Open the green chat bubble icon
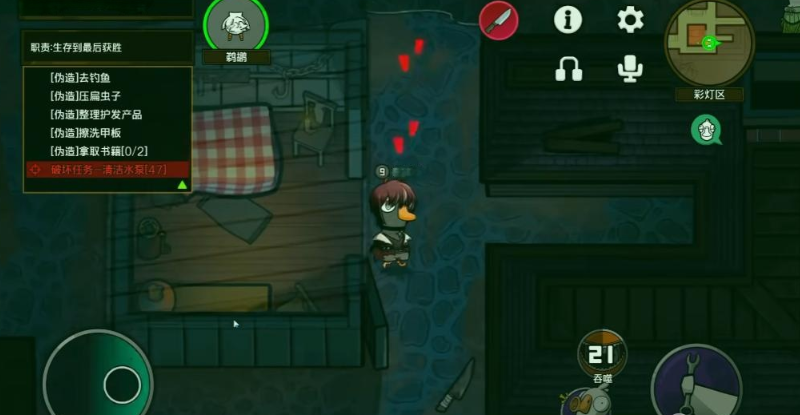This screenshot has height=415, width=800. 707,128
